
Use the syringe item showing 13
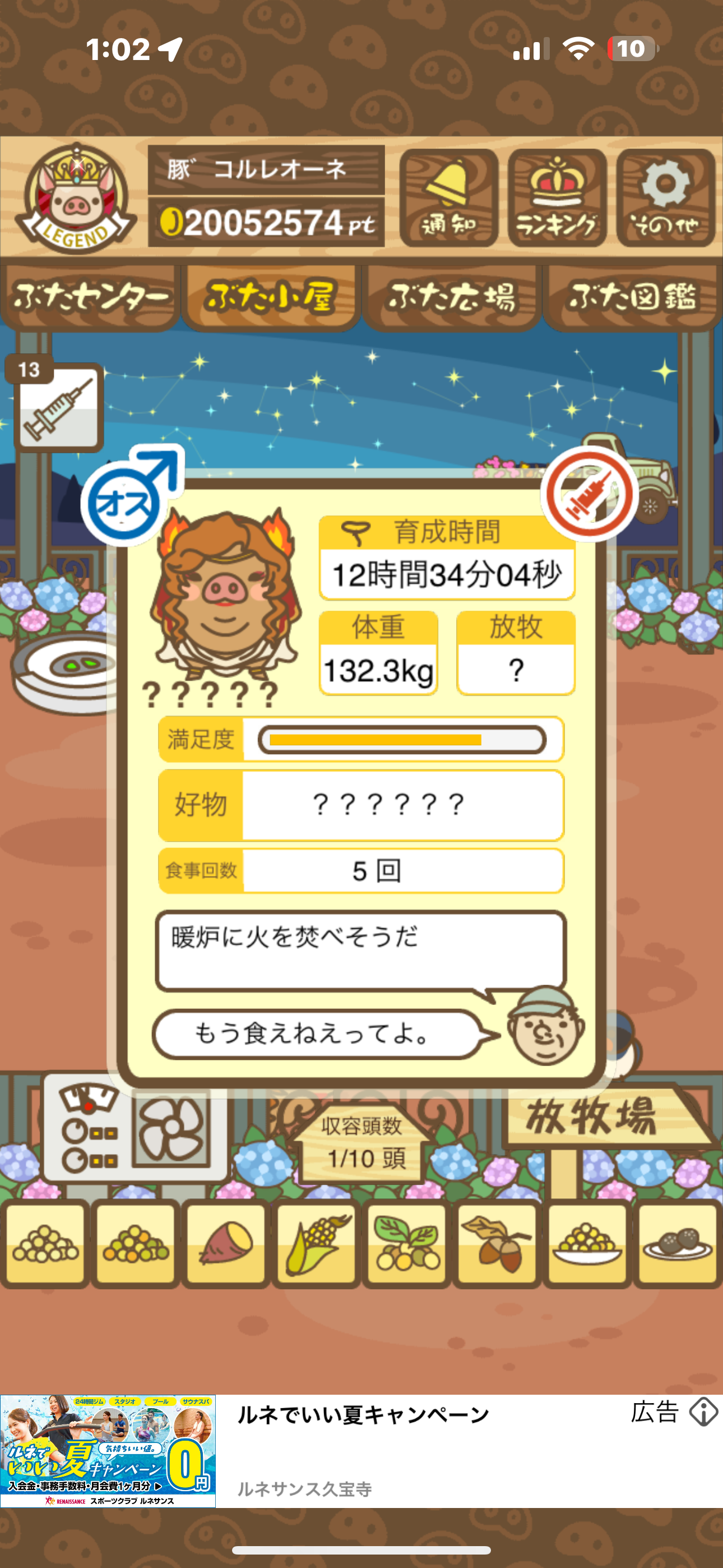click(58, 406)
